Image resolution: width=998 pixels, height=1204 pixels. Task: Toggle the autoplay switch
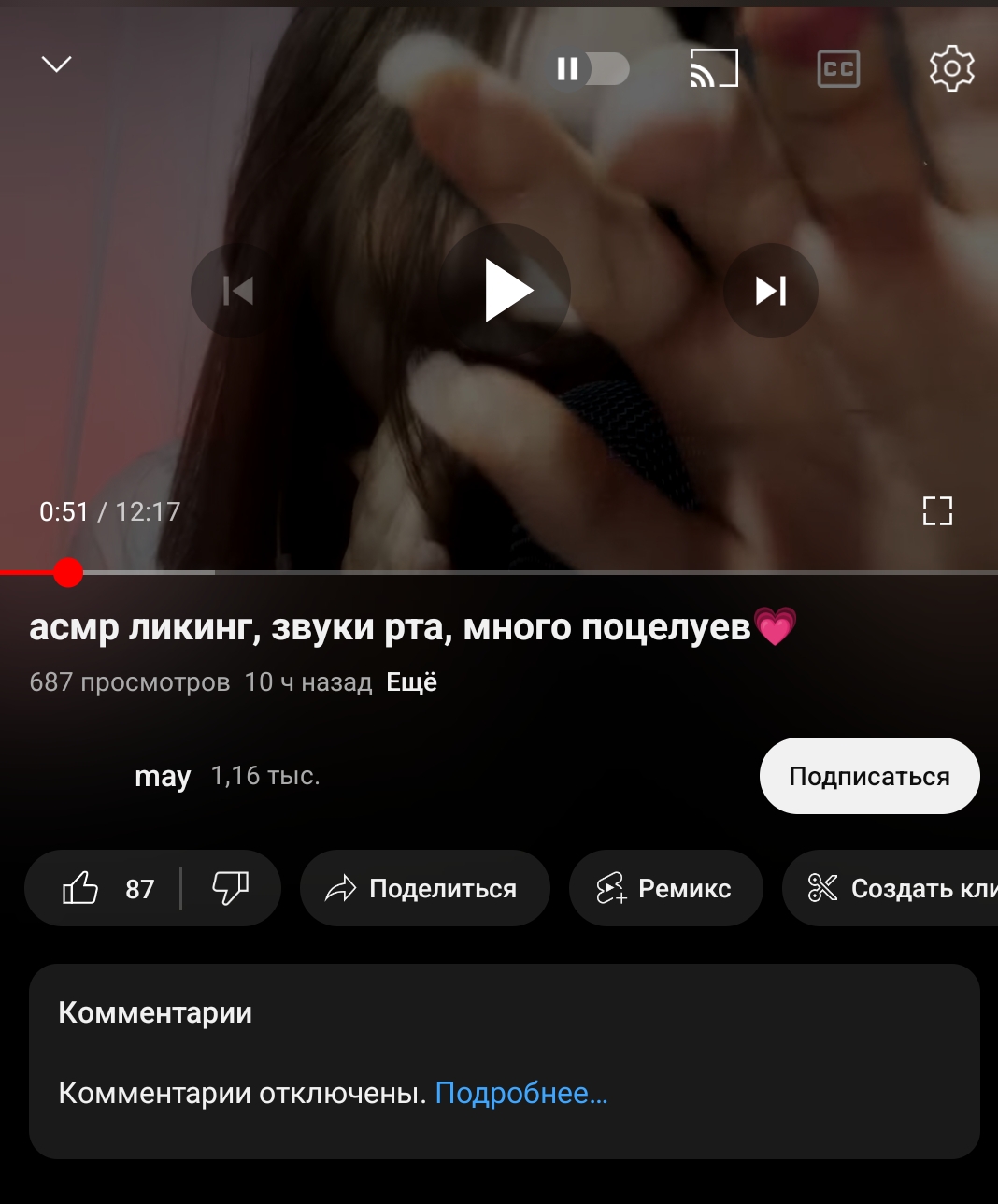coord(591,68)
